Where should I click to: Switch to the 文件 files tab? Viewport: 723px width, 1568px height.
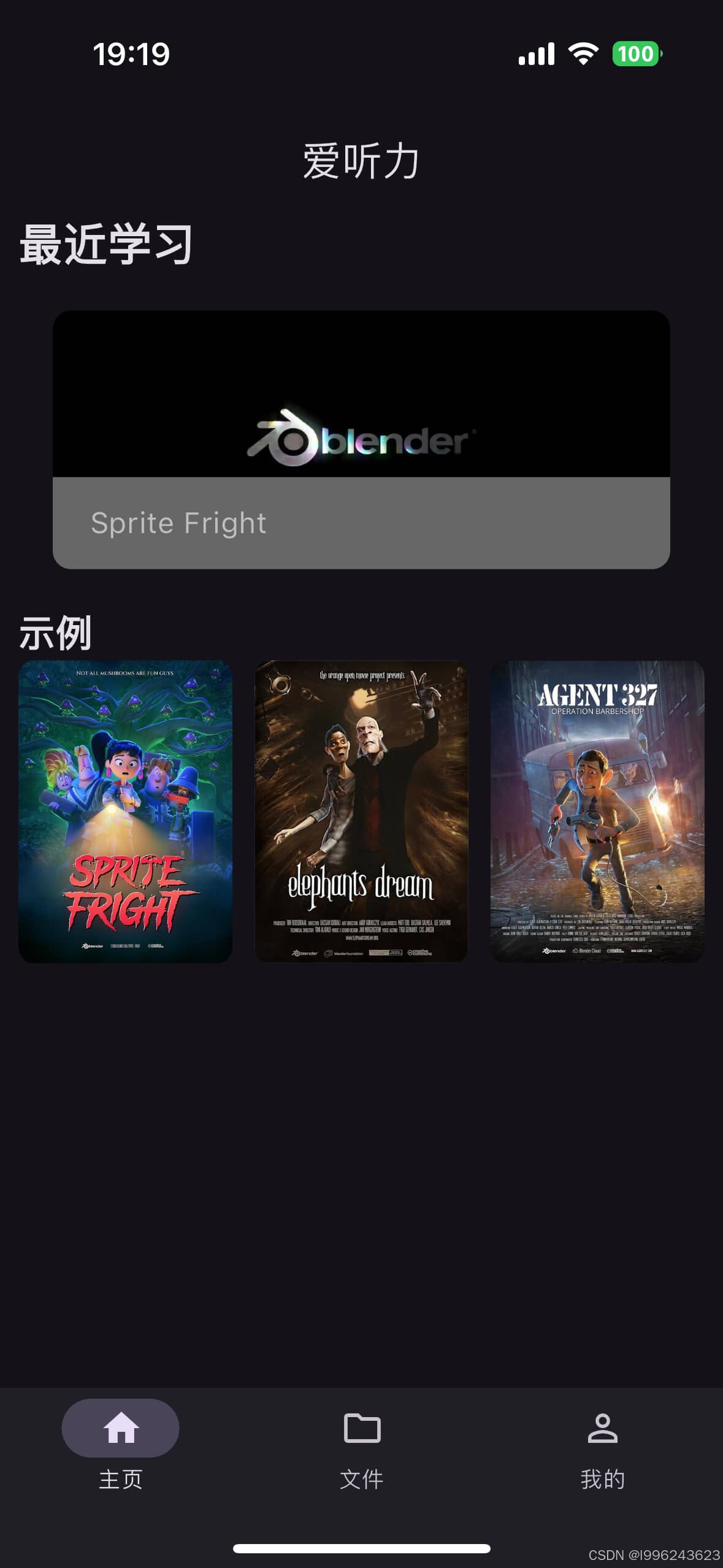(362, 1444)
